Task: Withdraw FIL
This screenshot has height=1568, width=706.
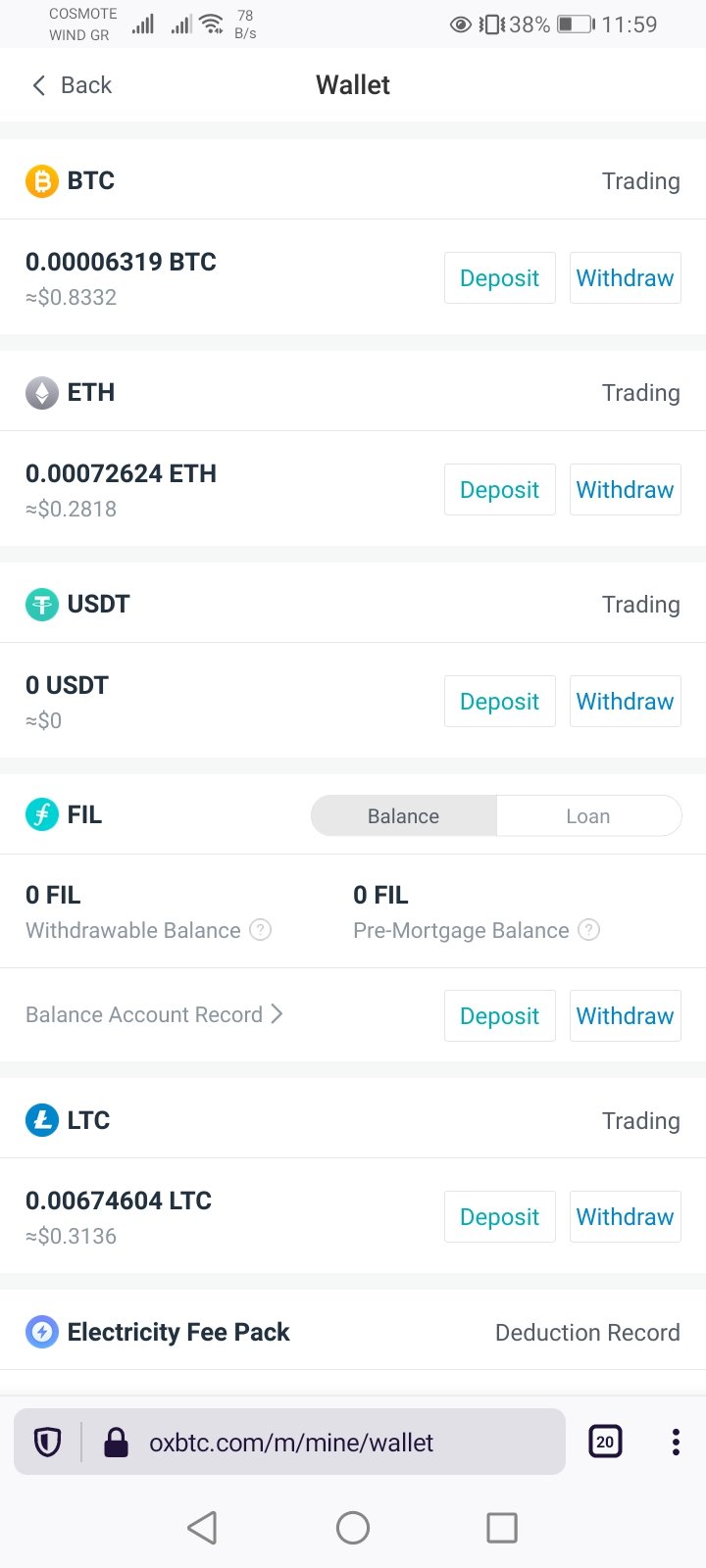Action: coord(626,1015)
